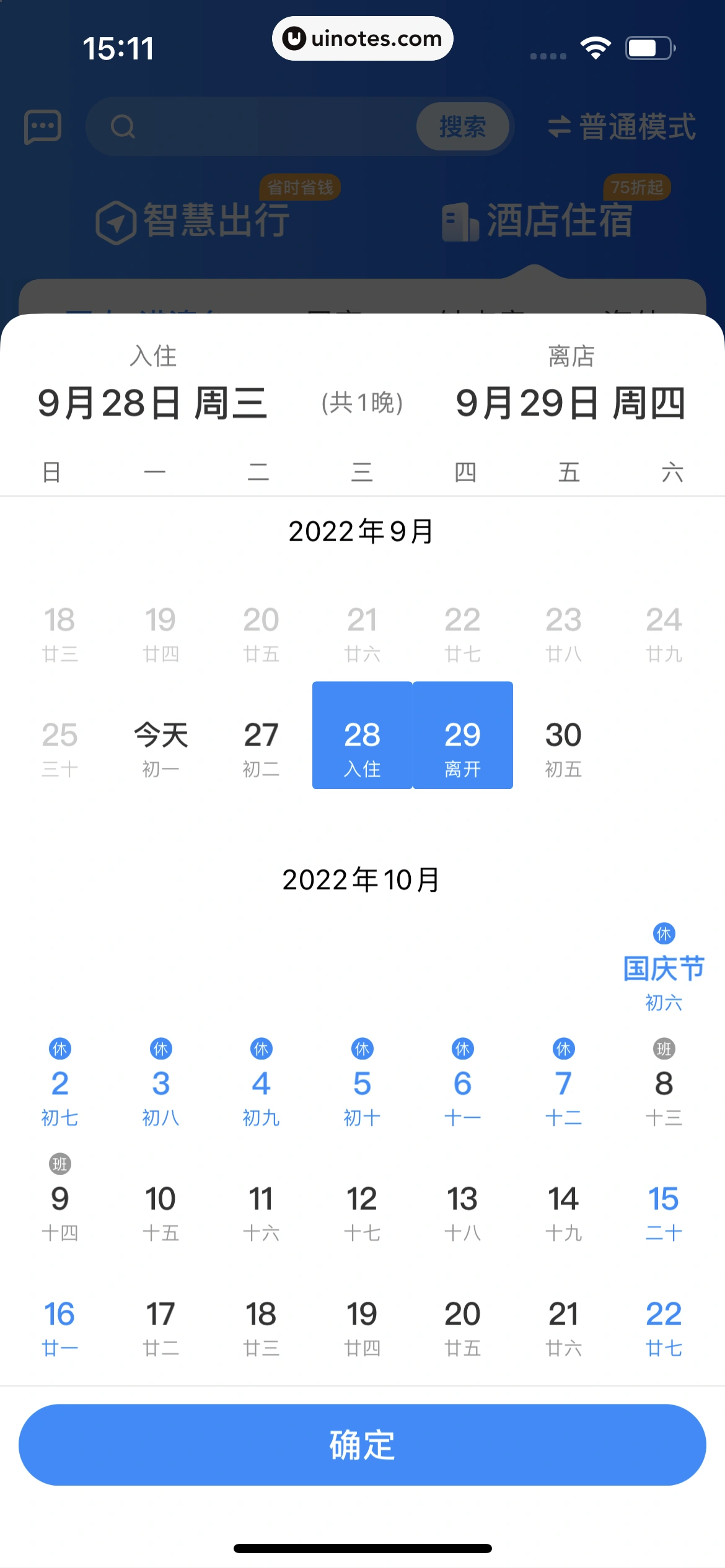
Task: Choose September 30 on the calendar
Action: (x=563, y=746)
